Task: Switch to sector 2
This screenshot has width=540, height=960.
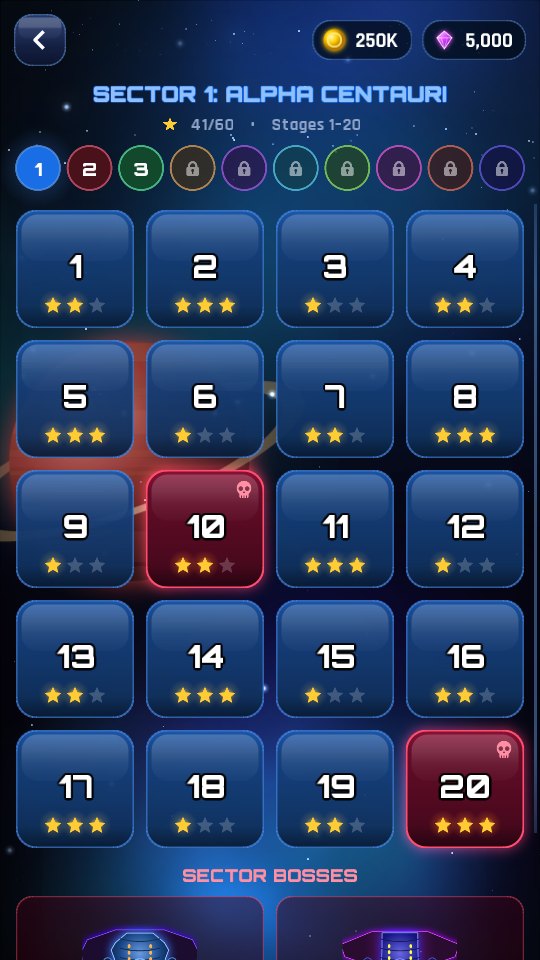Action: [x=89, y=168]
